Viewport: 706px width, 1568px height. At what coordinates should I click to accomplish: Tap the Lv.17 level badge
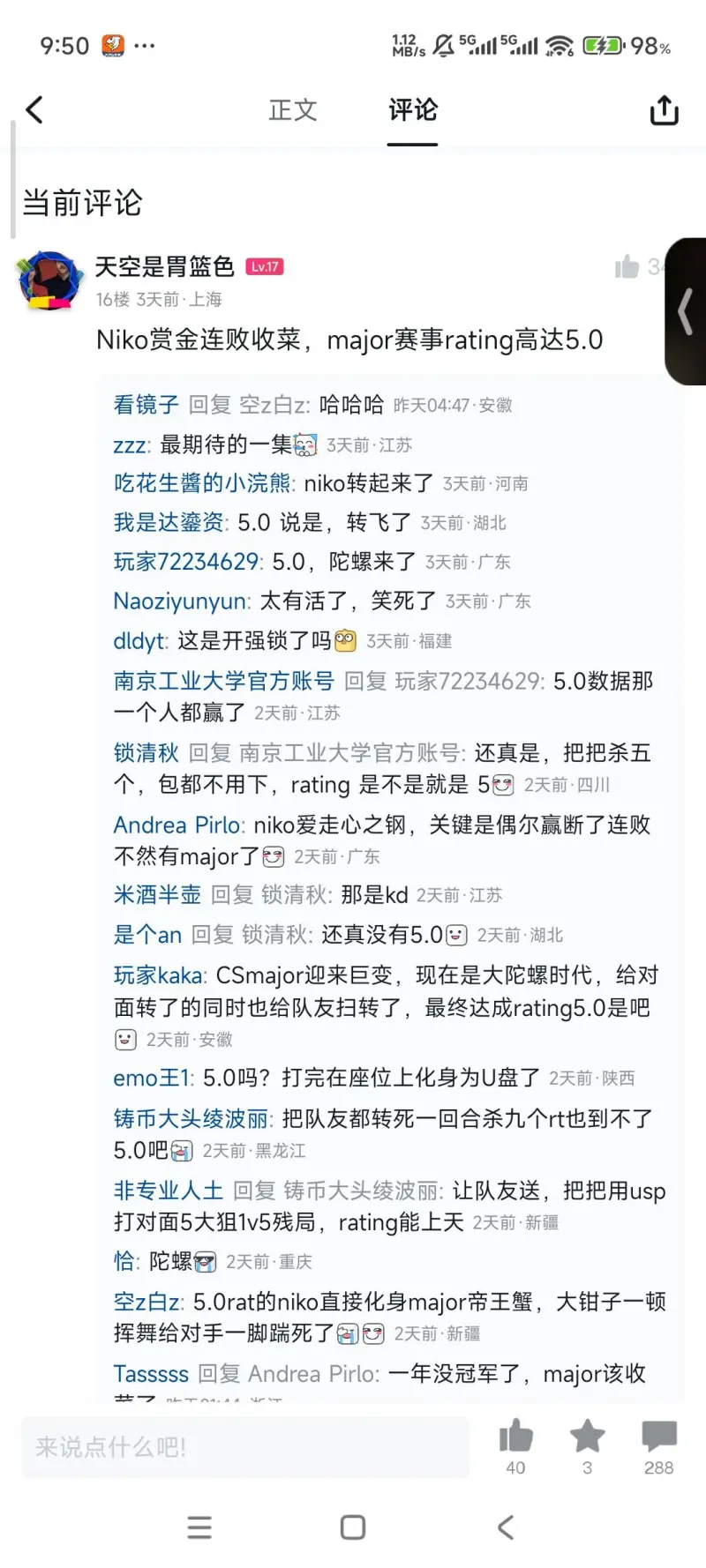click(263, 266)
